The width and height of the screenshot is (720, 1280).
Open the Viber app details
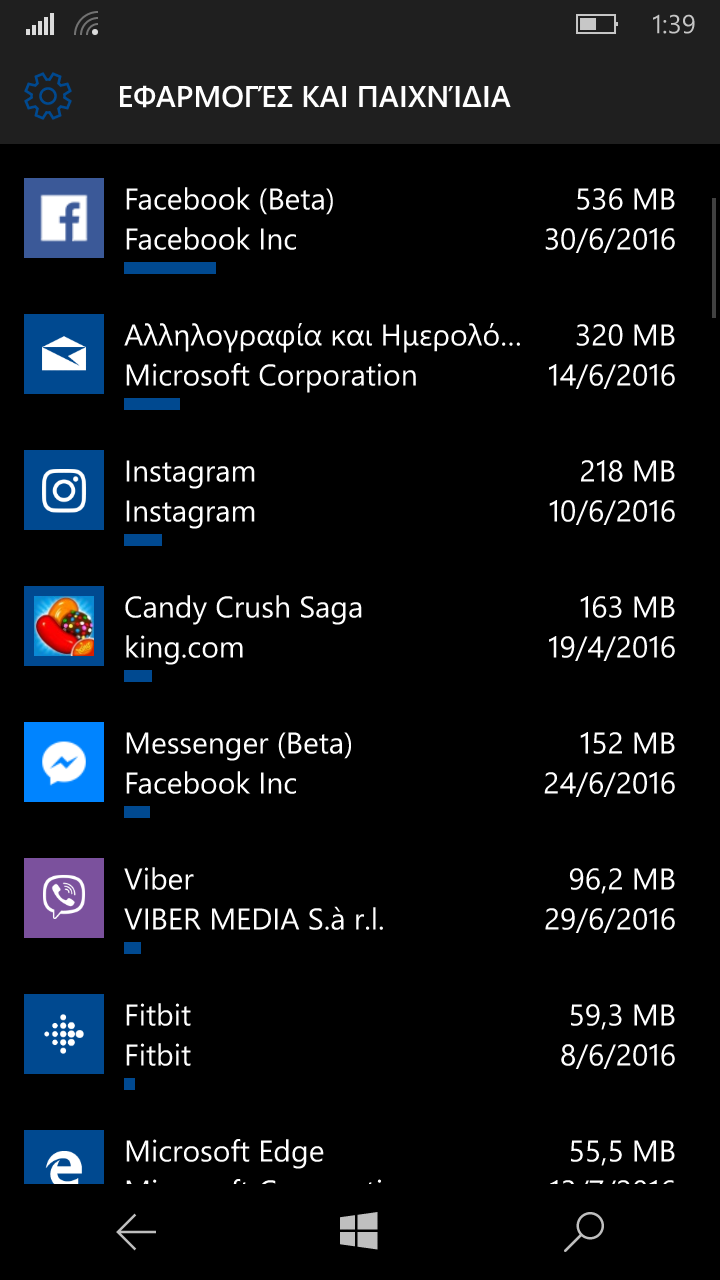click(x=350, y=906)
